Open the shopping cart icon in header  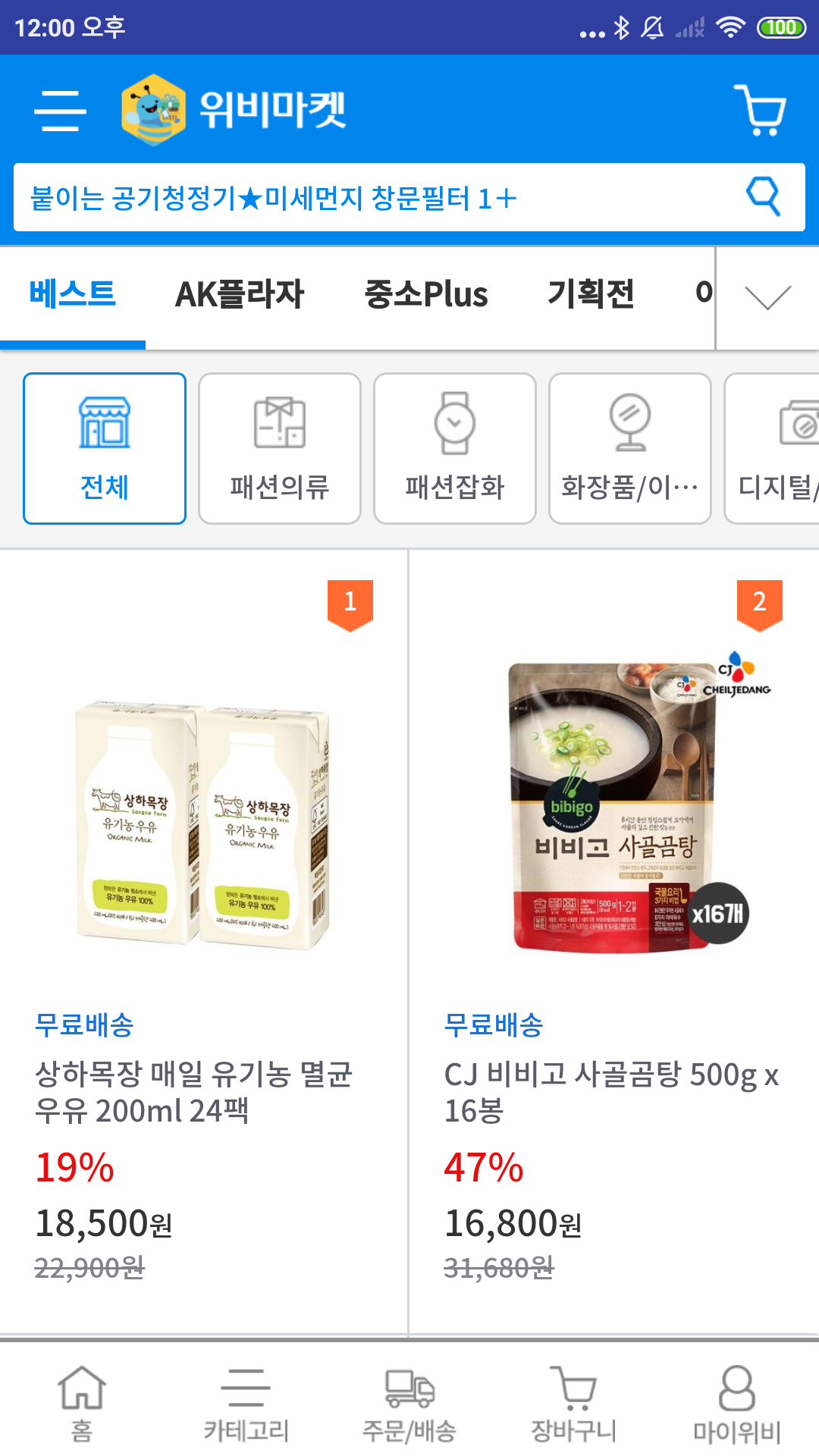[760, 111]
